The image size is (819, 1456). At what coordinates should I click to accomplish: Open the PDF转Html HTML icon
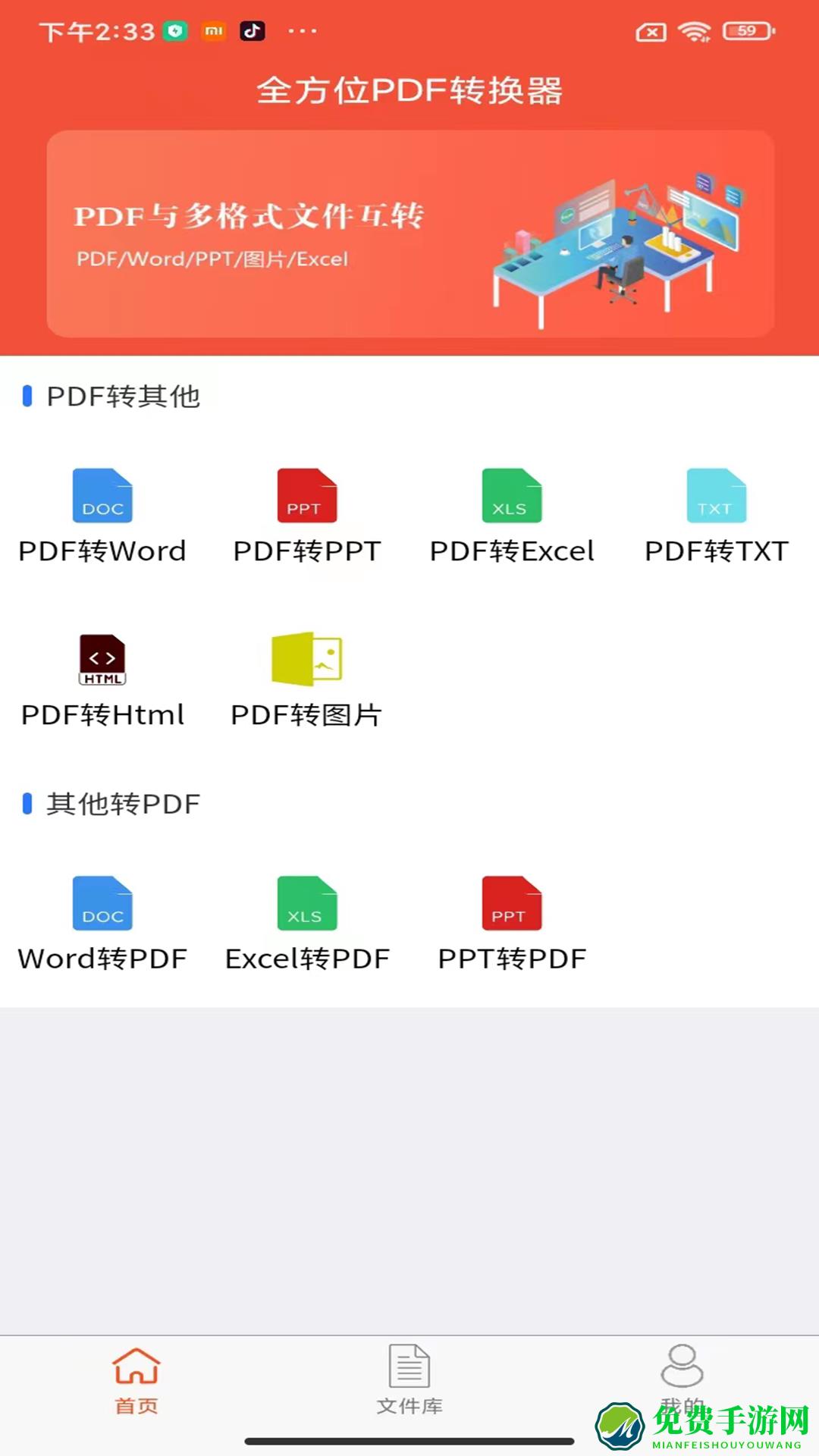(102, 660)
